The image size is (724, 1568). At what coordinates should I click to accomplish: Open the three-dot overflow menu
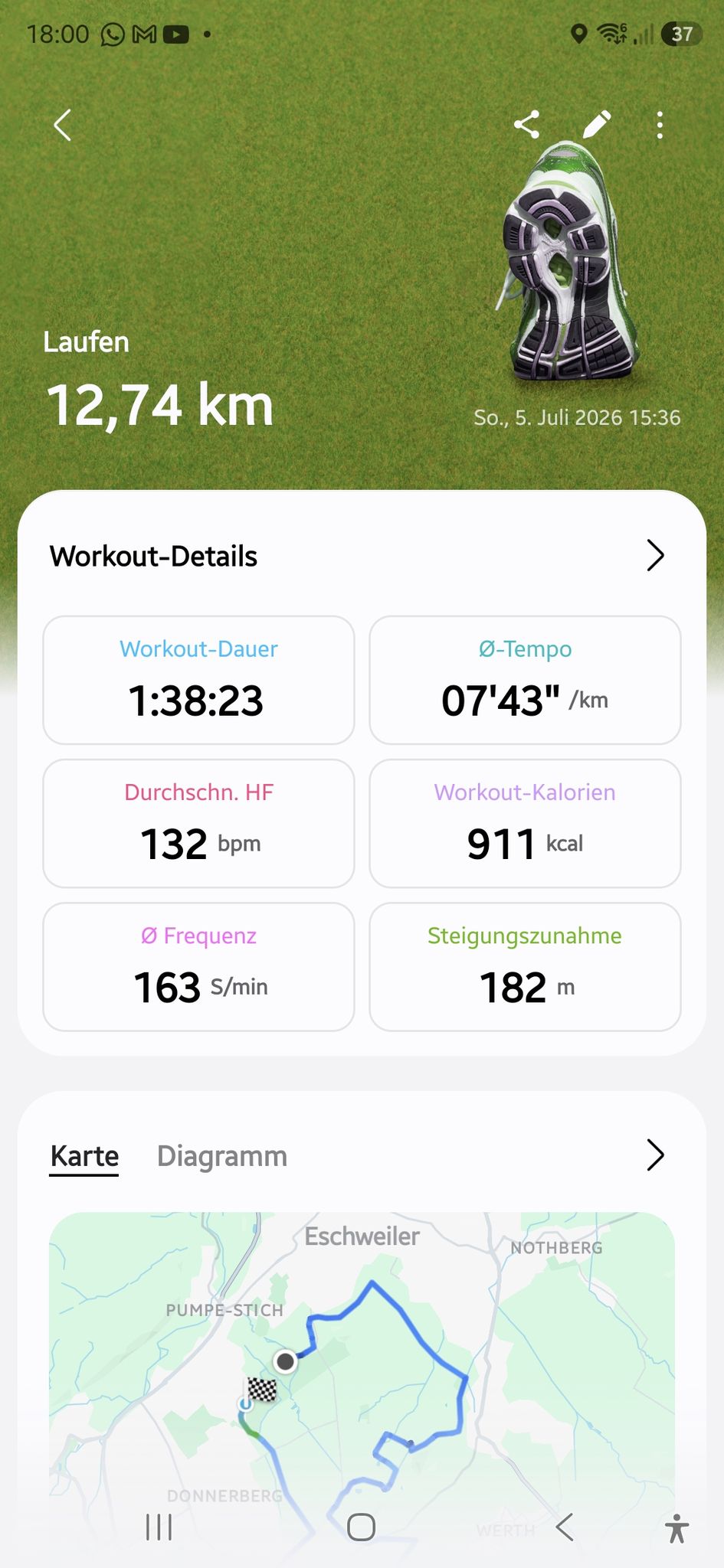tap(660, 125)
